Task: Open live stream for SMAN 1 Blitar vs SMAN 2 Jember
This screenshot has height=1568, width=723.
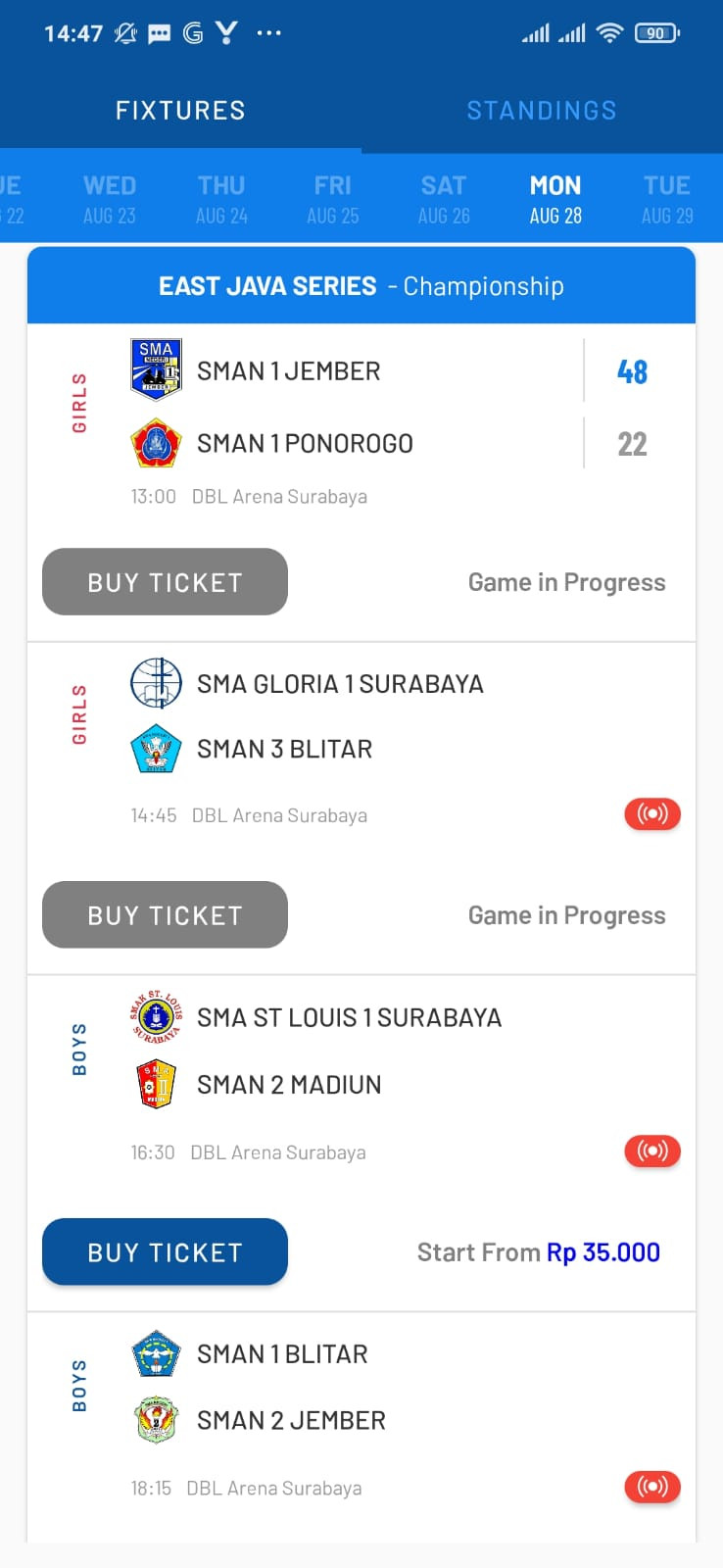Action: point(652,1487)
